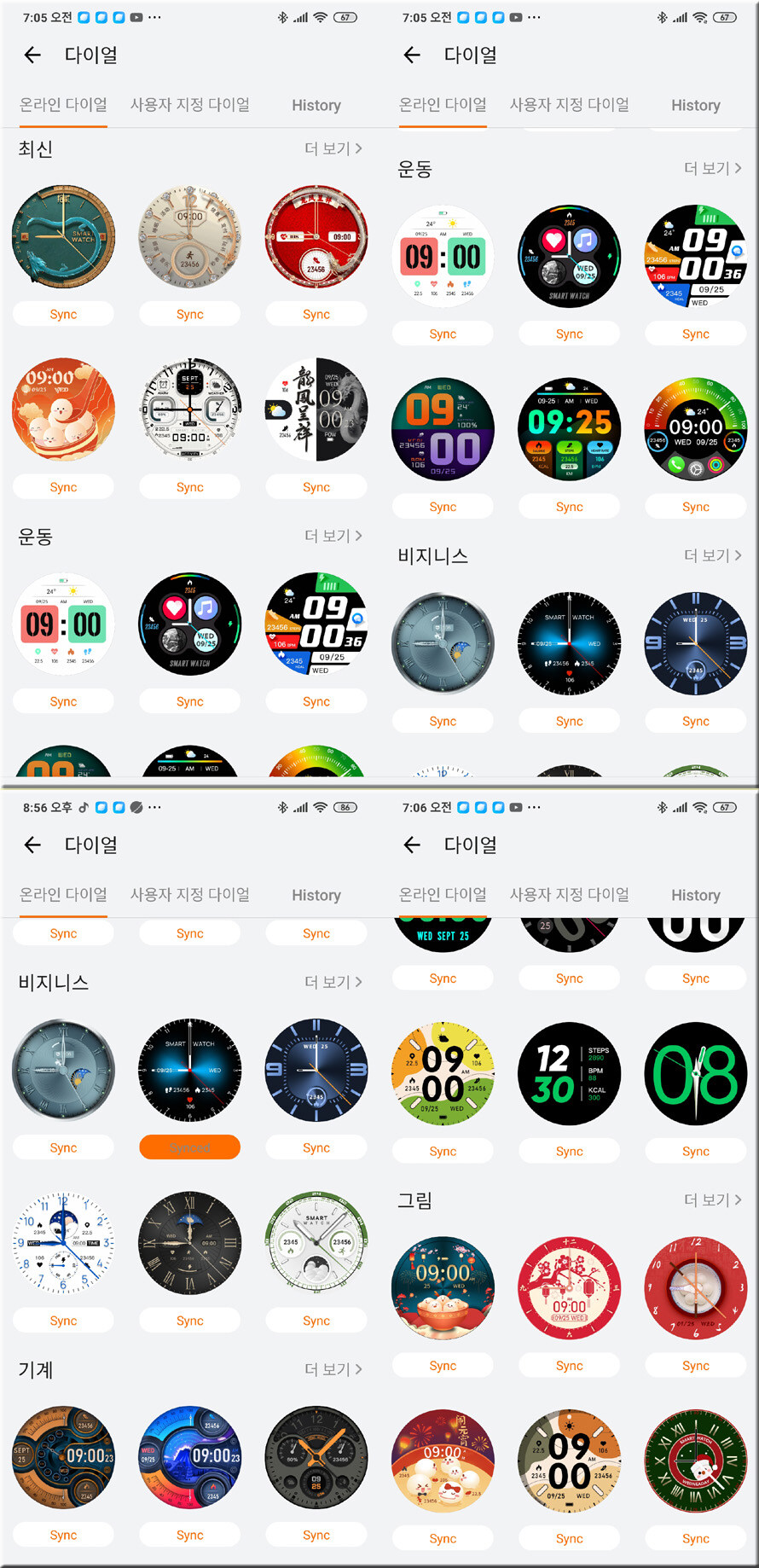Expand the 운동 category with 더 보기
Image resolution: width=759 pixels, height=1568 pixels.
pos(331,536)
